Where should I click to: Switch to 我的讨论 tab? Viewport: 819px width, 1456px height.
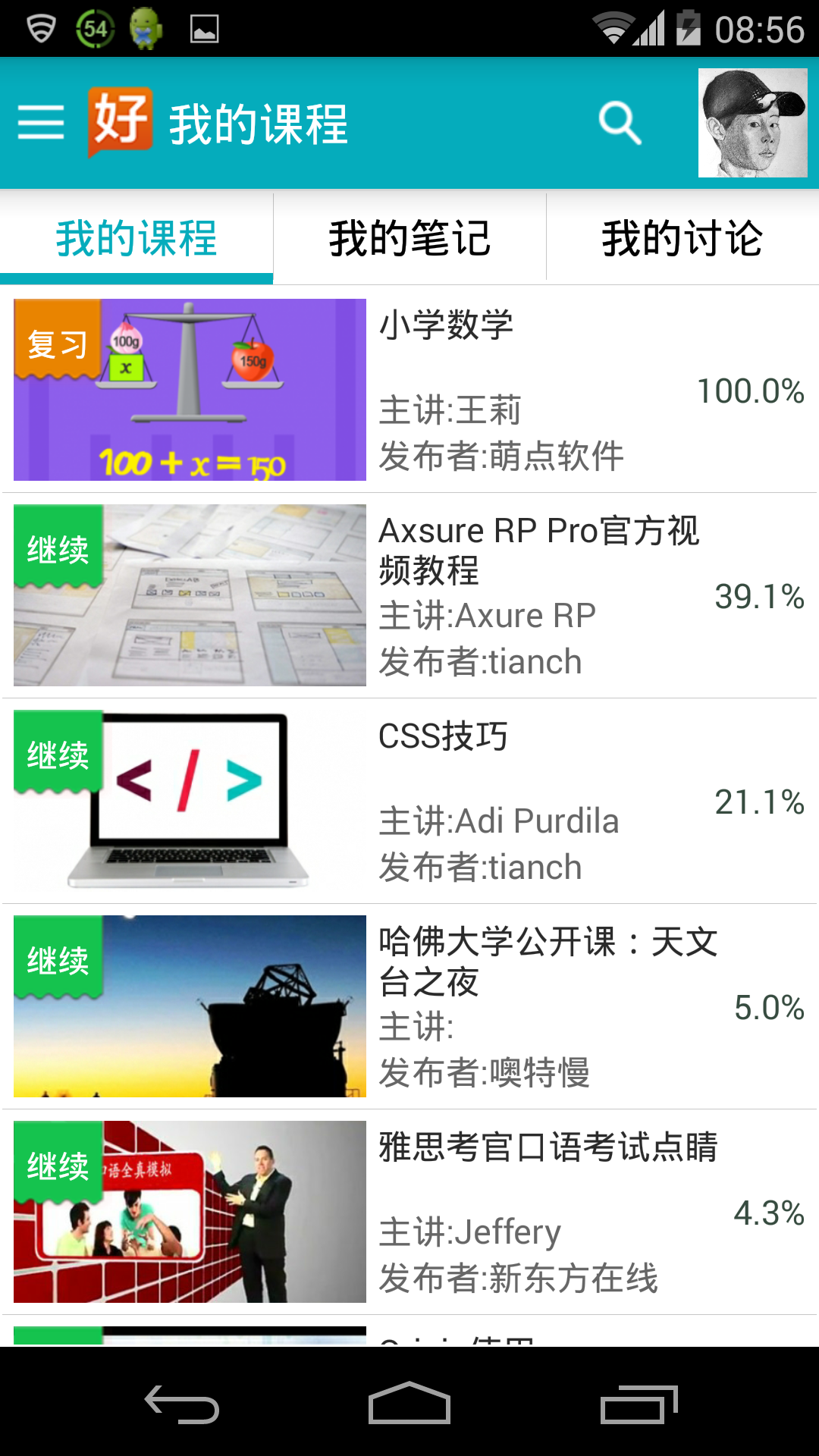coord(682,239)
